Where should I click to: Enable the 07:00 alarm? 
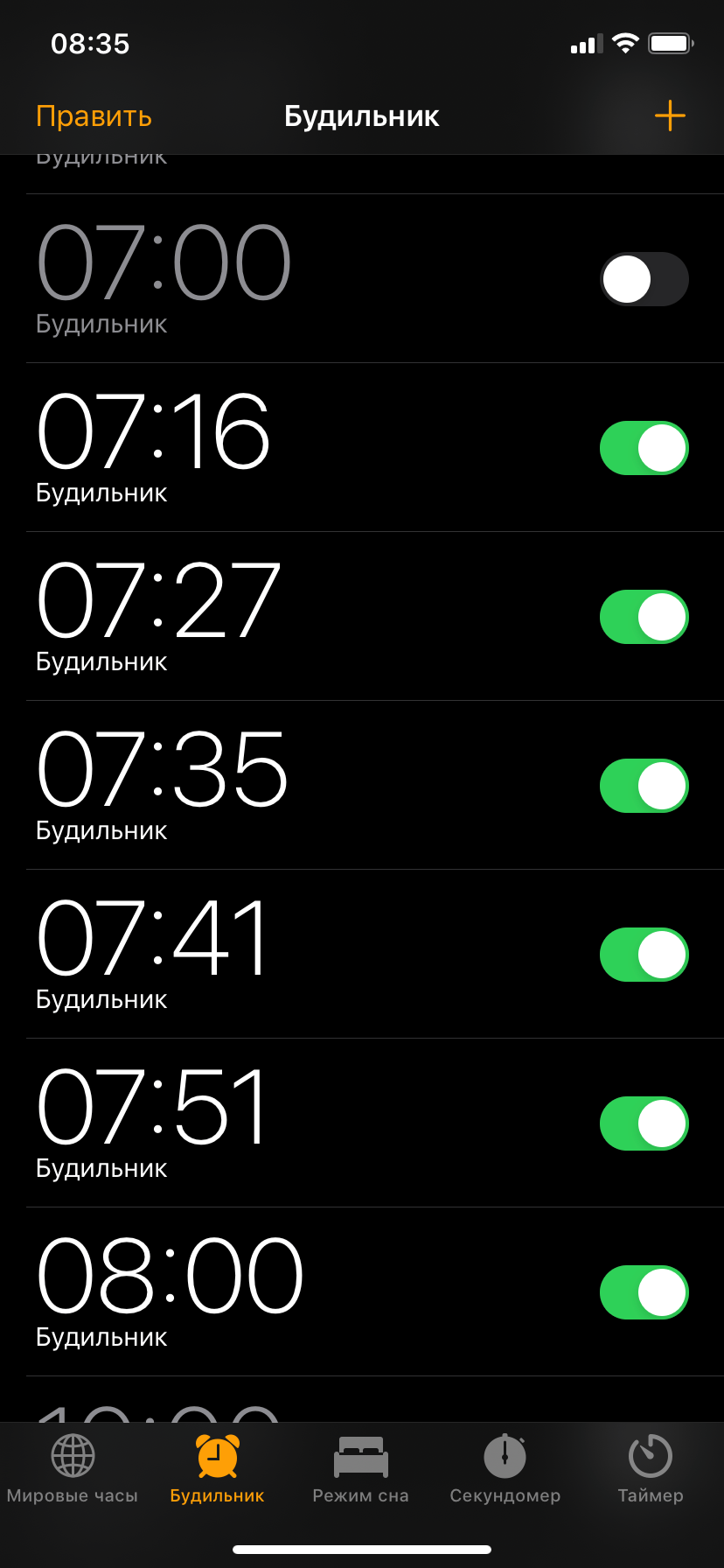pyautogui.click(x=644, y=279)
